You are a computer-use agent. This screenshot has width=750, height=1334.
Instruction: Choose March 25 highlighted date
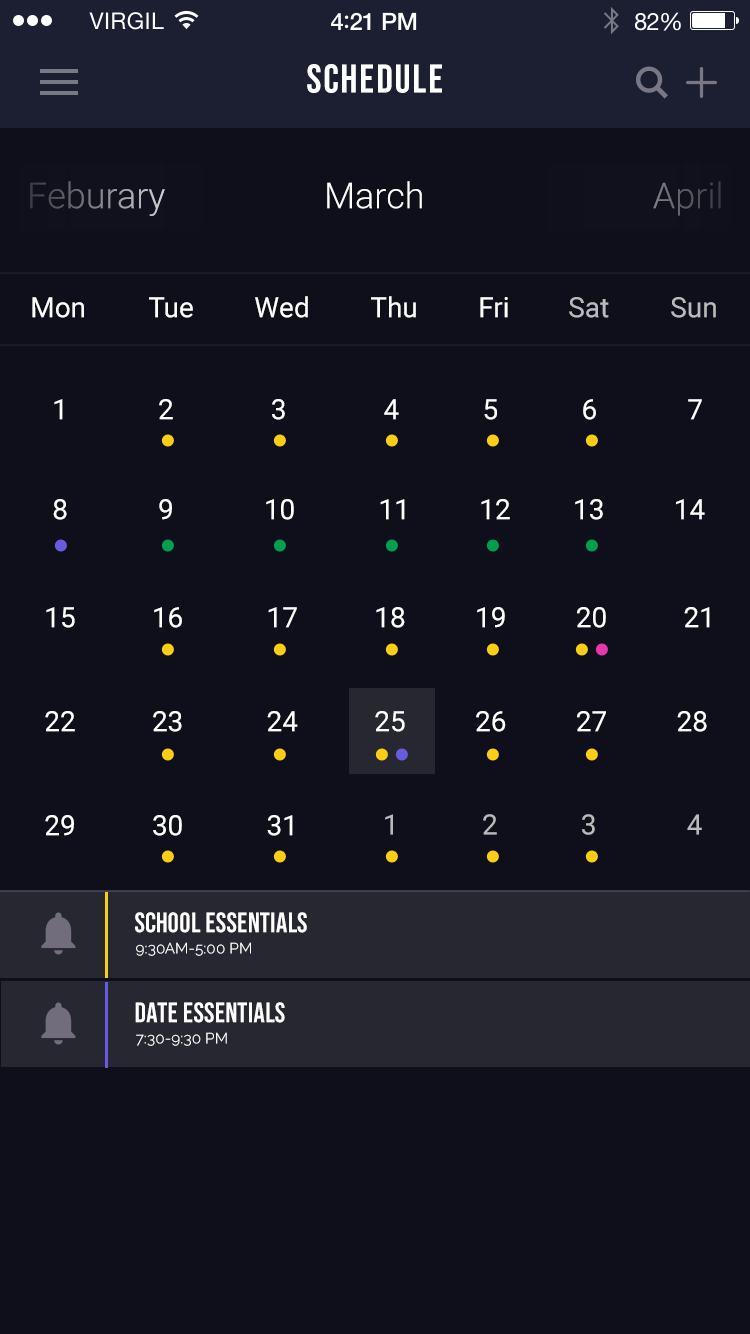coord(391,731)
